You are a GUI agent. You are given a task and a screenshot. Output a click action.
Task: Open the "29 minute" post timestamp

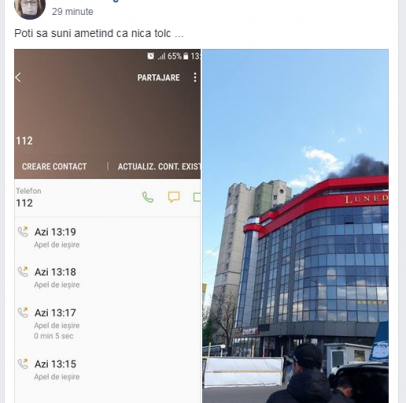coord(72,12)
